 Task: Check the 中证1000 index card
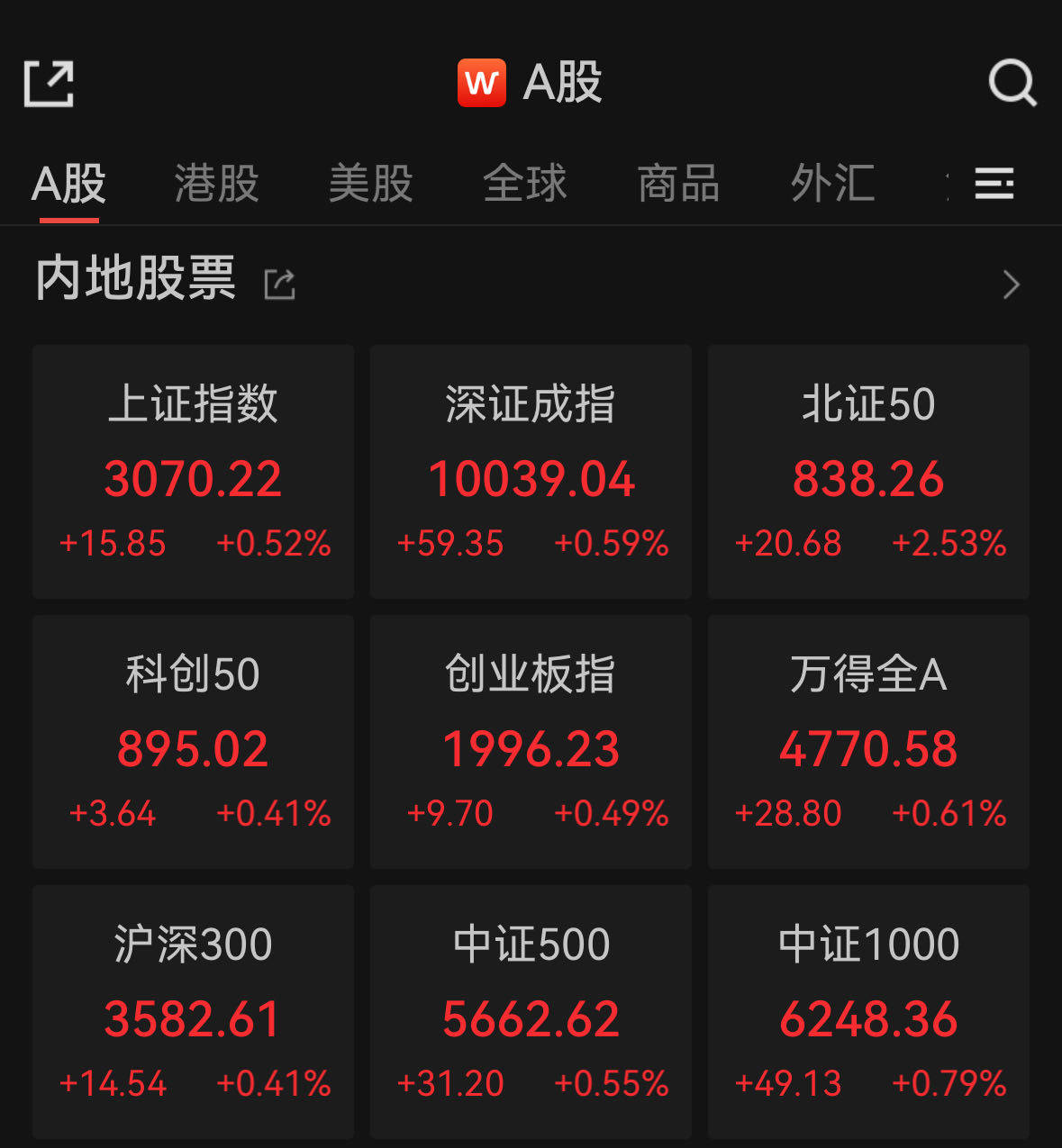tap(868, 1011)
